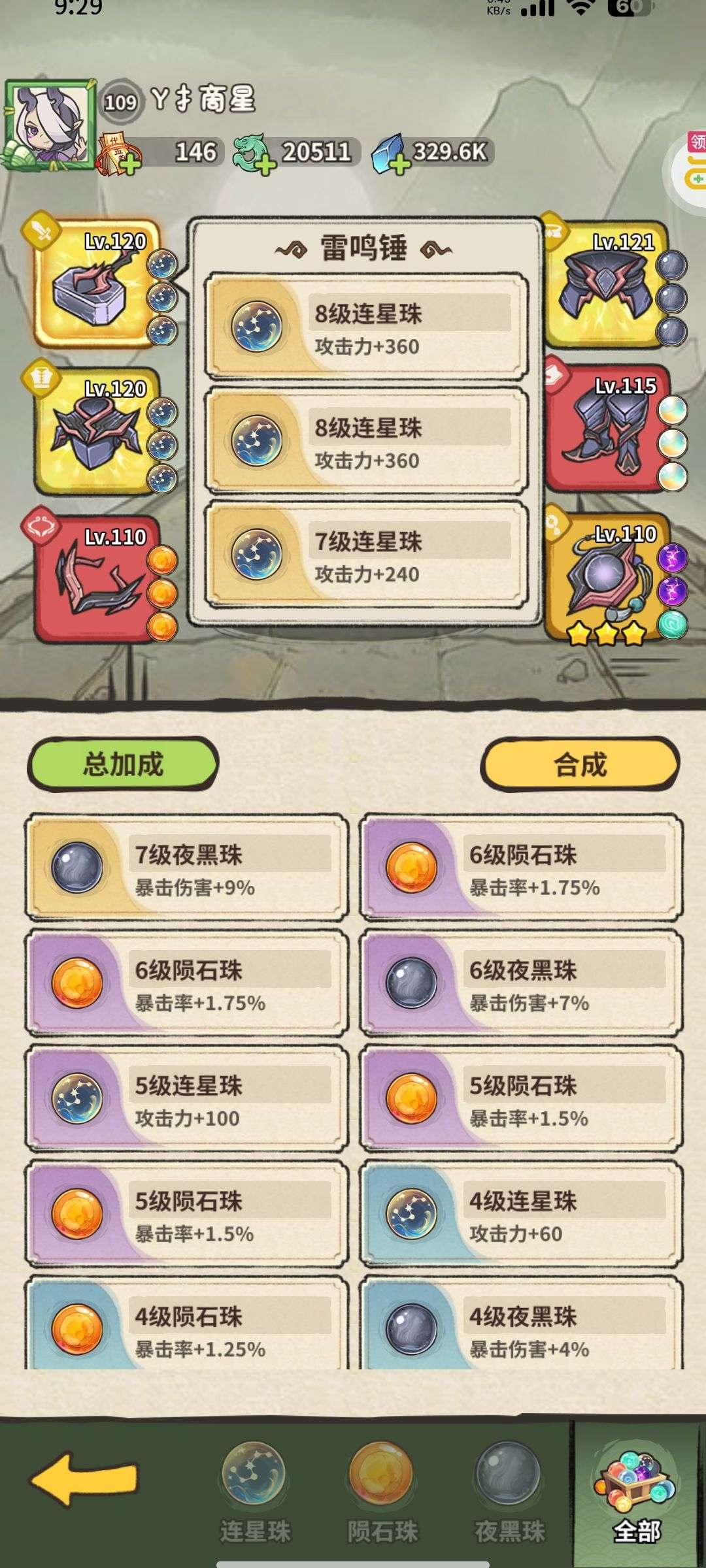Choose the 6级夜黑珠 gem card
This screenshot has width=706, height=1568.
pos(521,984)
